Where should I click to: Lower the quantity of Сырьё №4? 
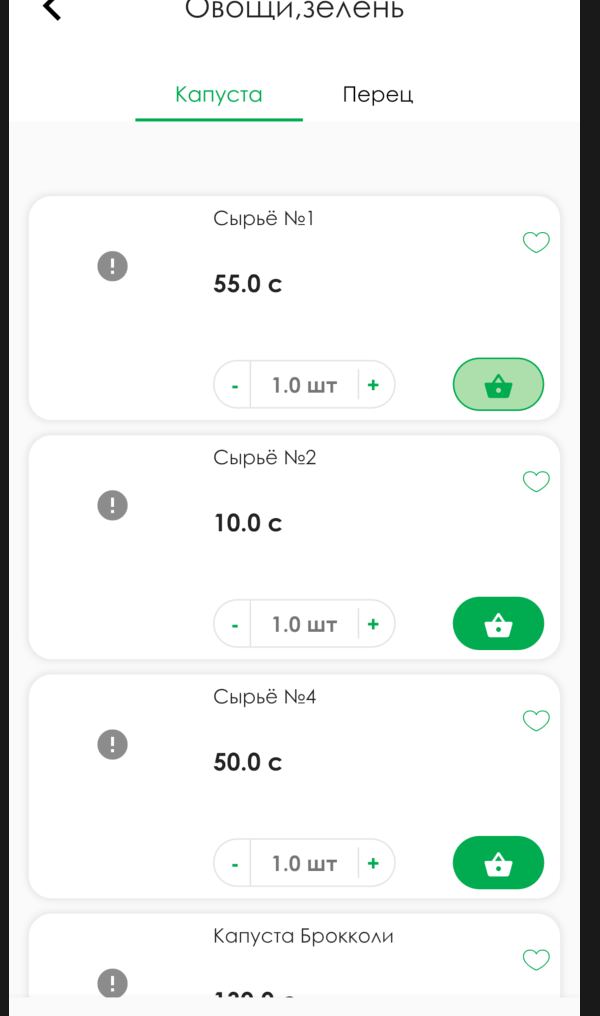pos(235,863)
